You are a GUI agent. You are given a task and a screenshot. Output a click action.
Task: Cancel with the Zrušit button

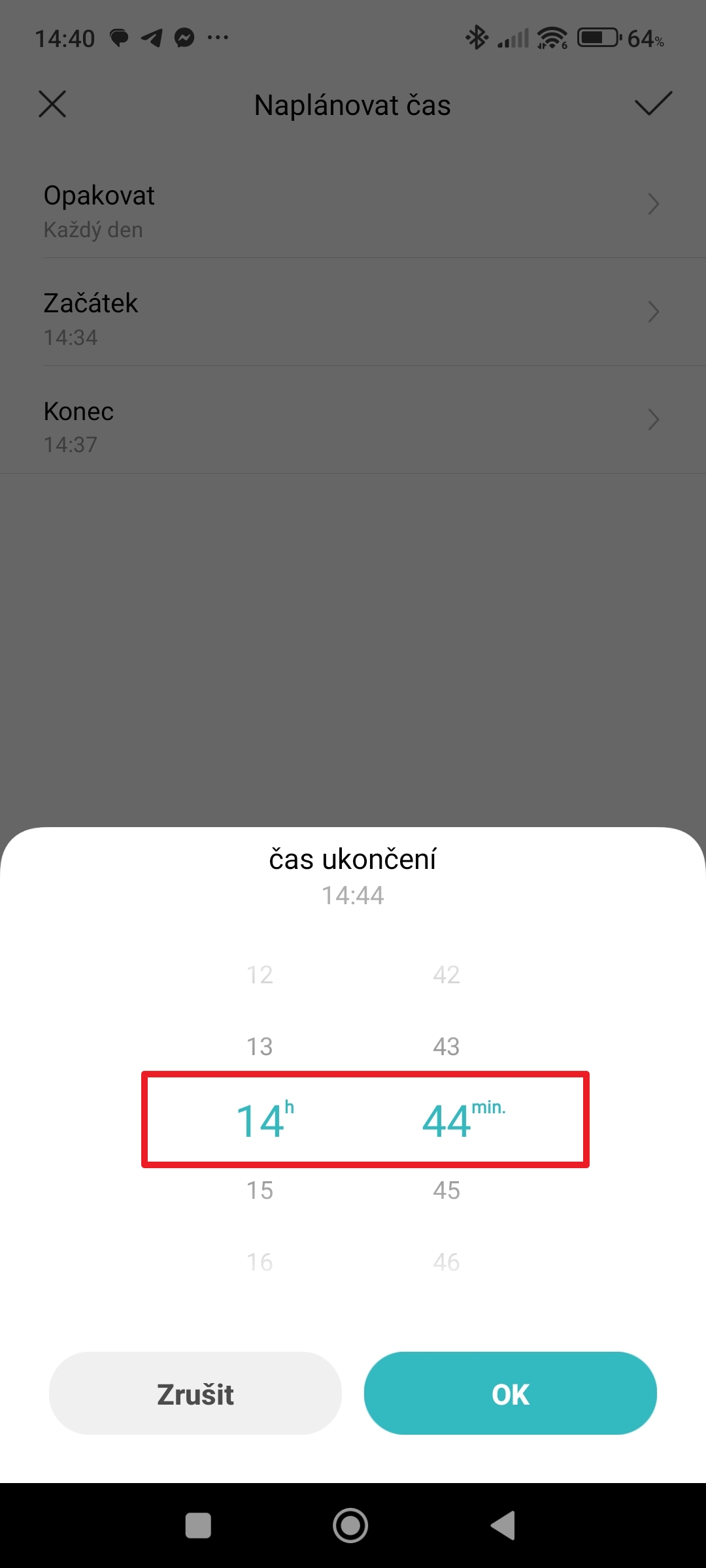point(195,1393)
